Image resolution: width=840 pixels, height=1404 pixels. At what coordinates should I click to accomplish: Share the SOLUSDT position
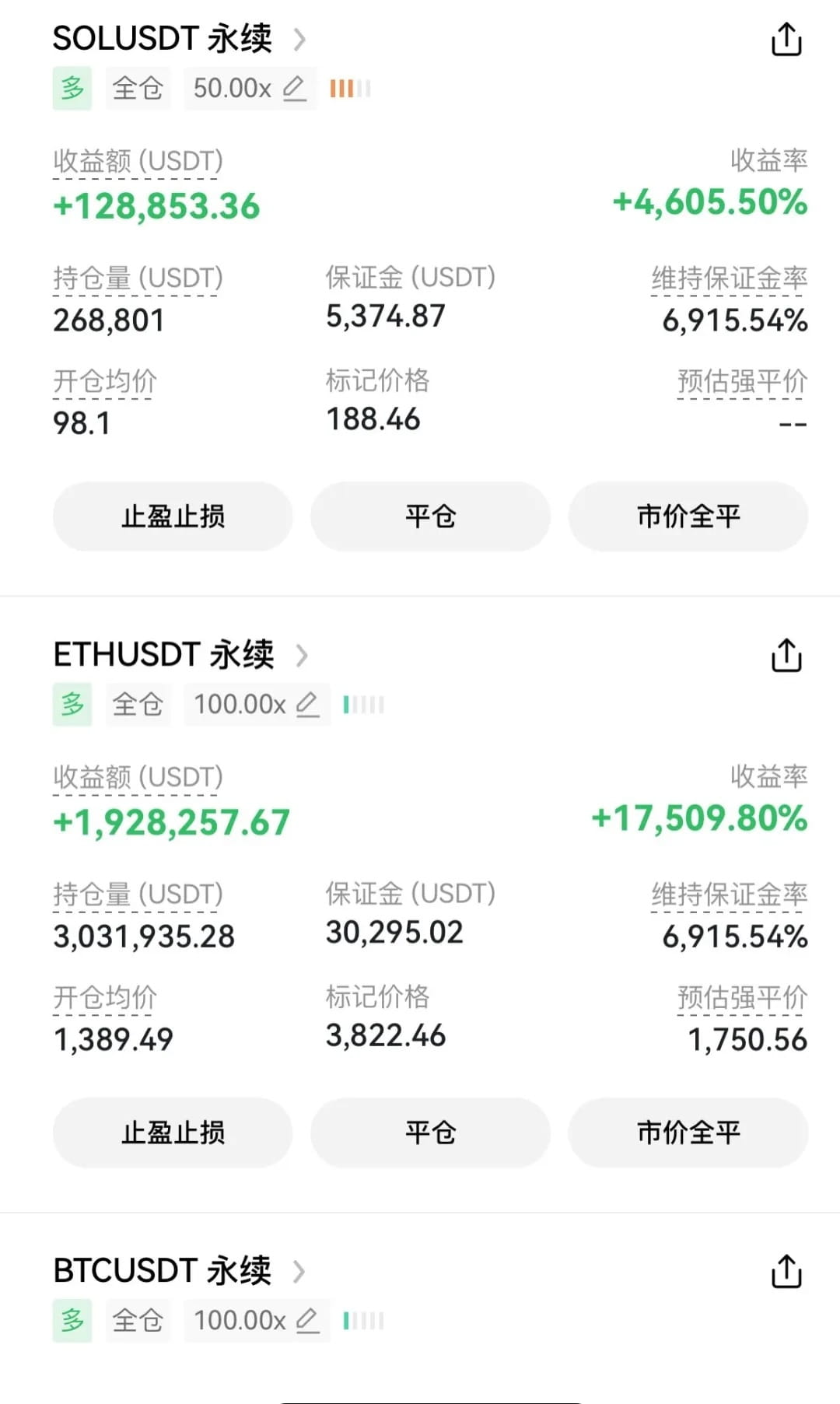pyautogui.click(x=786, y=39)
